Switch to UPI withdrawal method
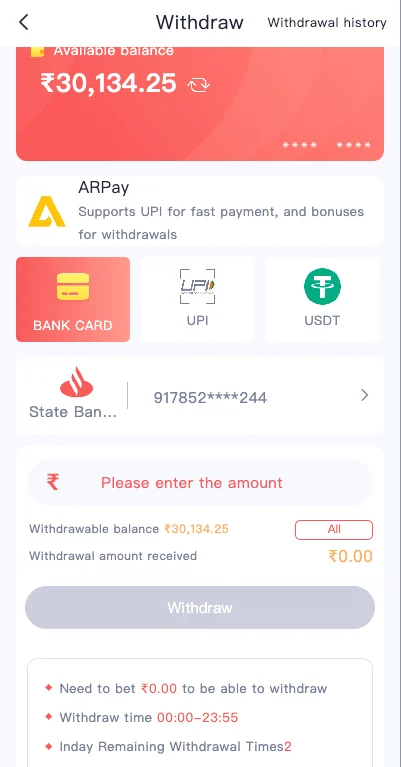 click(x=198, y=299)
